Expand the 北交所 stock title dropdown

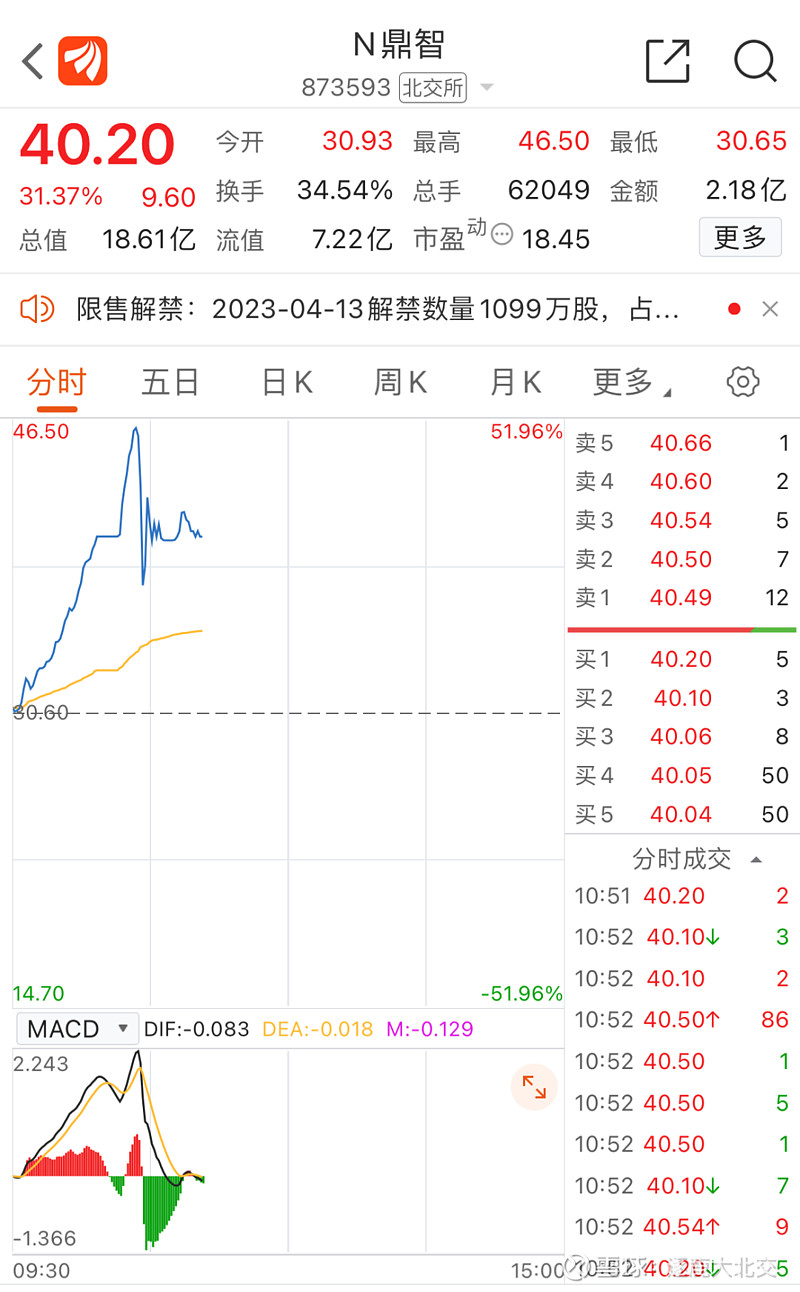pyautogui.click(x=487, y=88)
